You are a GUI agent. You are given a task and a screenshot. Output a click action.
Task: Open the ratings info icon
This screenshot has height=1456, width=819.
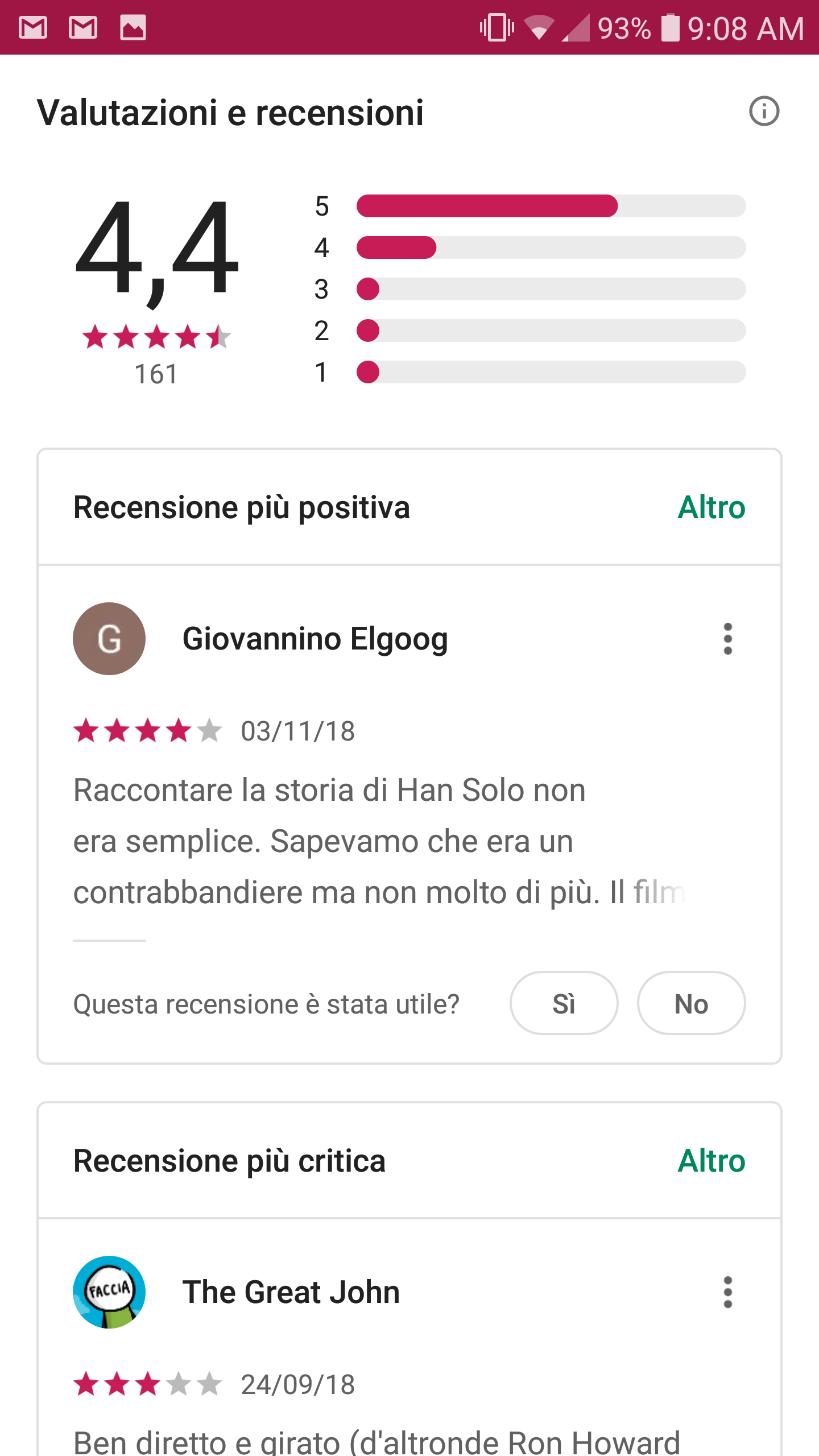tap(764, 111)
